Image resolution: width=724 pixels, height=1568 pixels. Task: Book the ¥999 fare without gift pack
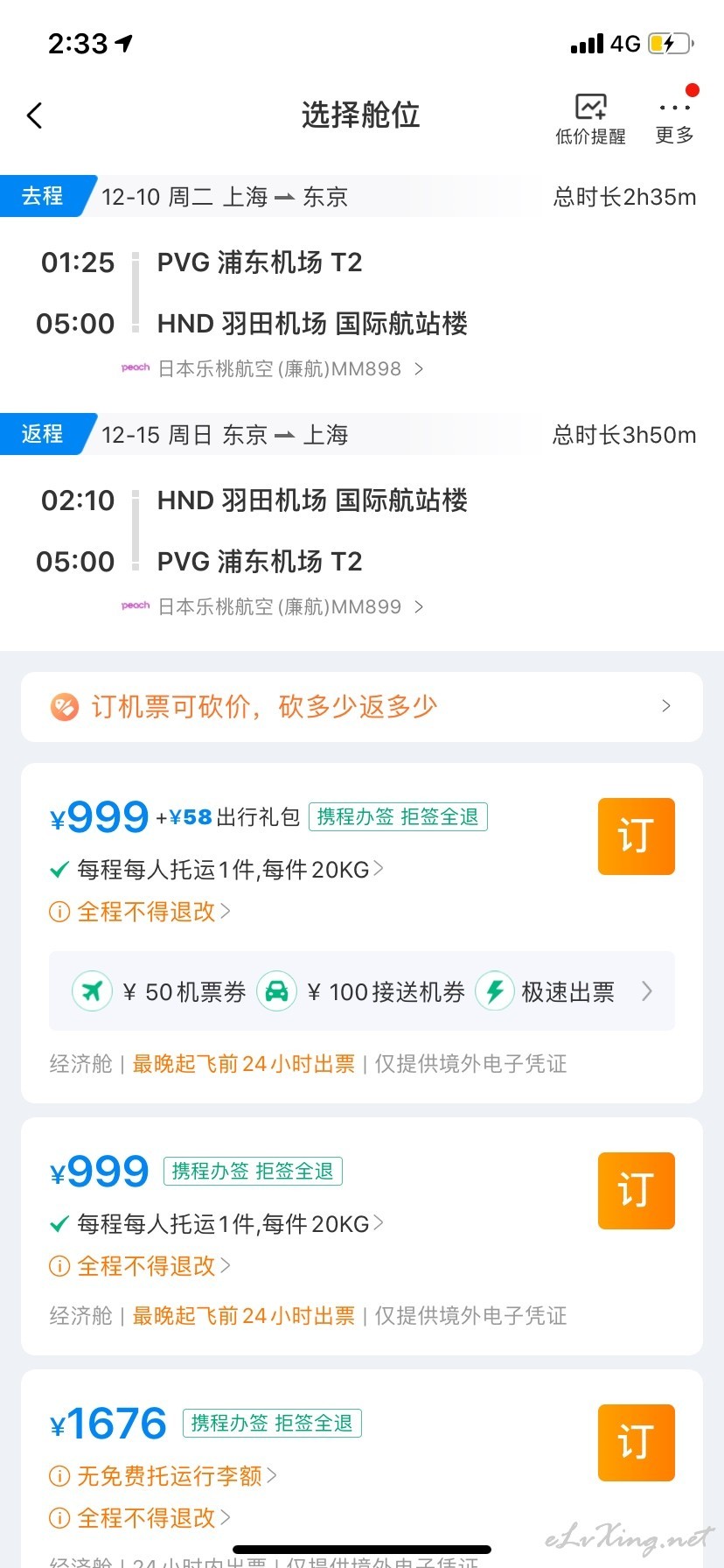[x=637, y=1191]
